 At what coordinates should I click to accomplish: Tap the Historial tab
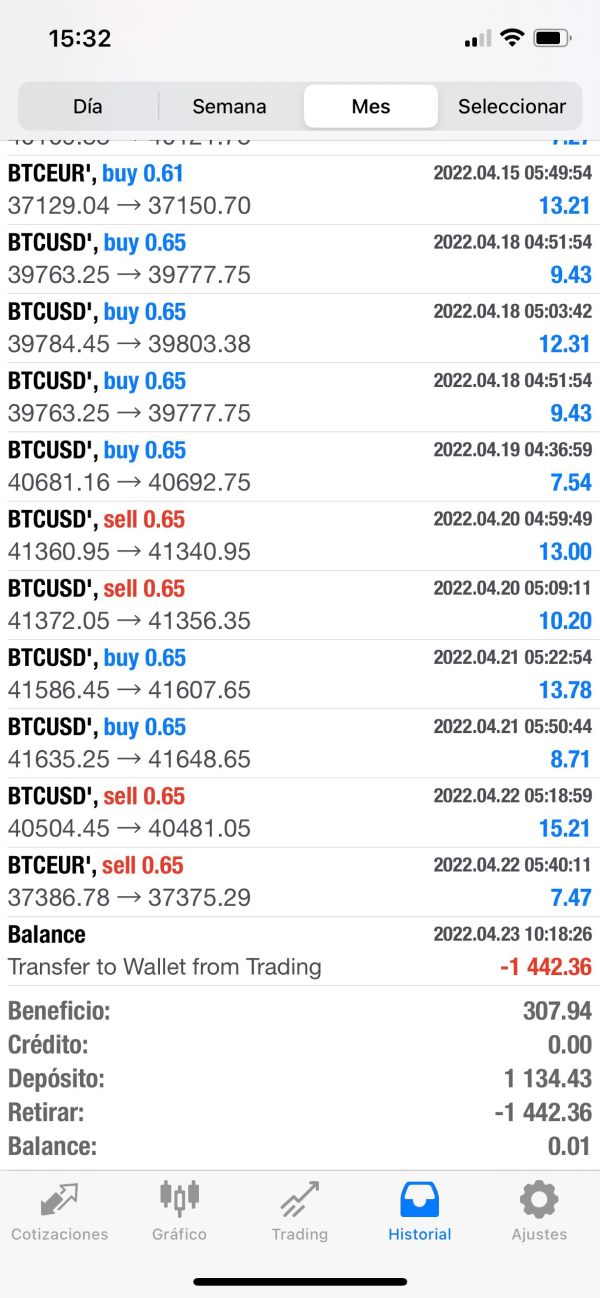420,1211
